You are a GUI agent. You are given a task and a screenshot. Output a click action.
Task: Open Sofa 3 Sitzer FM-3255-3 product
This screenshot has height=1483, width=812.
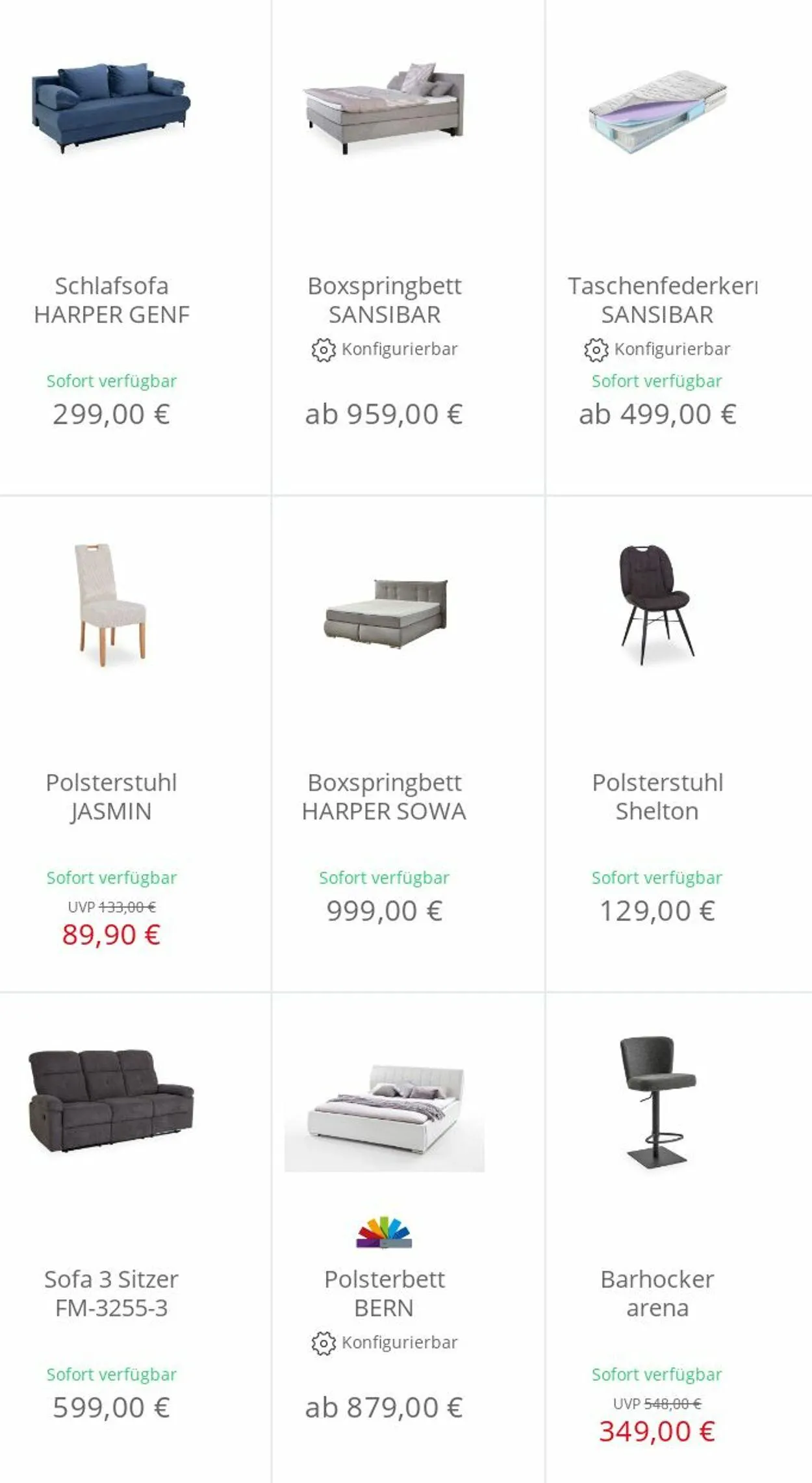pos(112,1293)
